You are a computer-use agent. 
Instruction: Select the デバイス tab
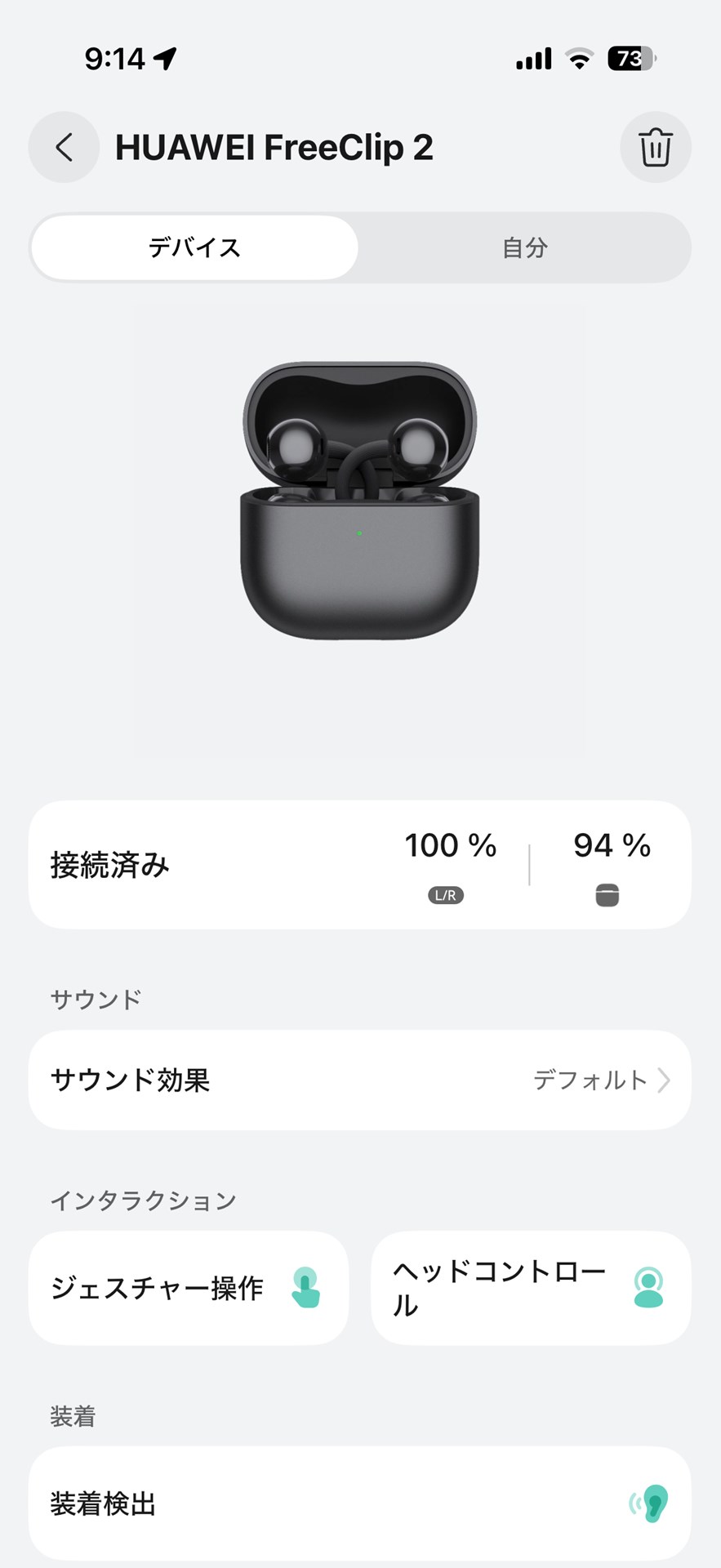pyautogui.click(x=193, y=247)
